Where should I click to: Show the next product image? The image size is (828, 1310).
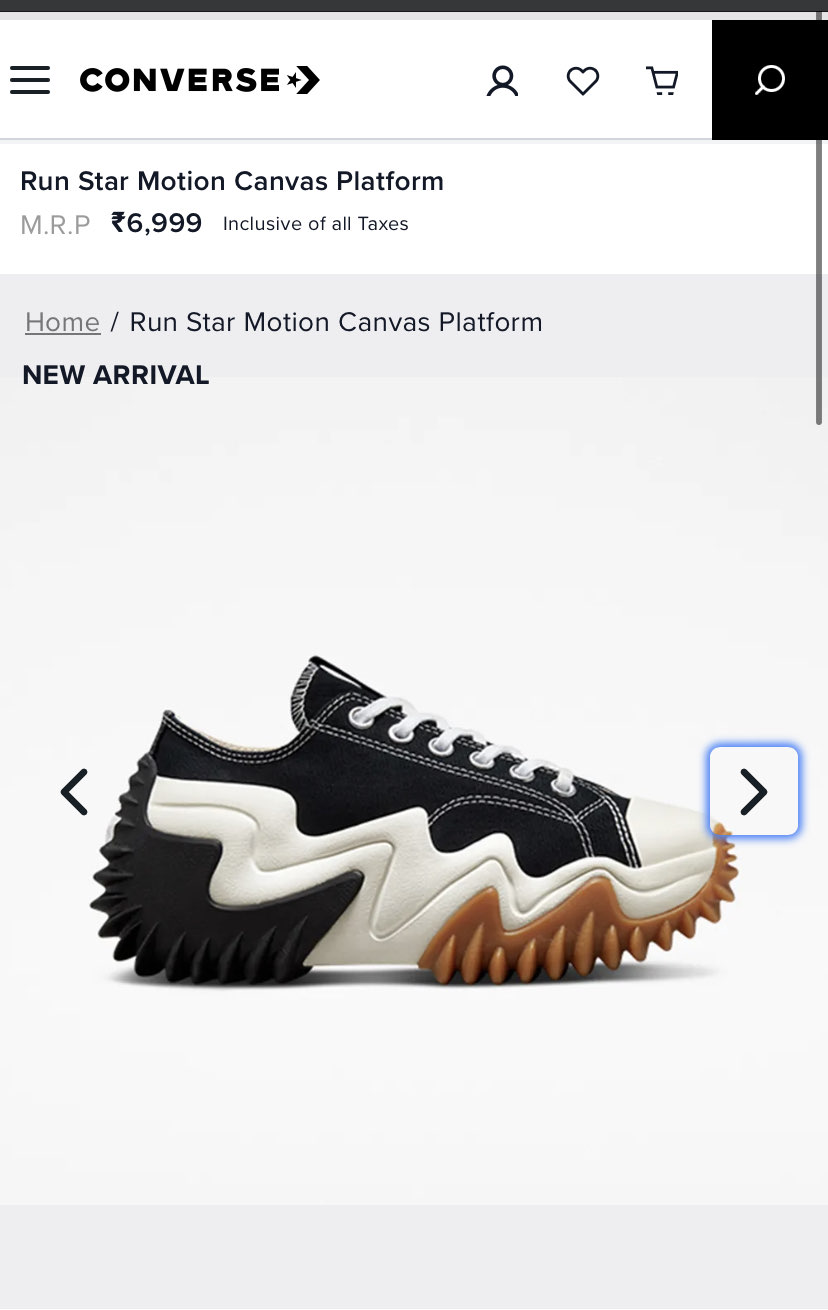[x=753, y=791]
